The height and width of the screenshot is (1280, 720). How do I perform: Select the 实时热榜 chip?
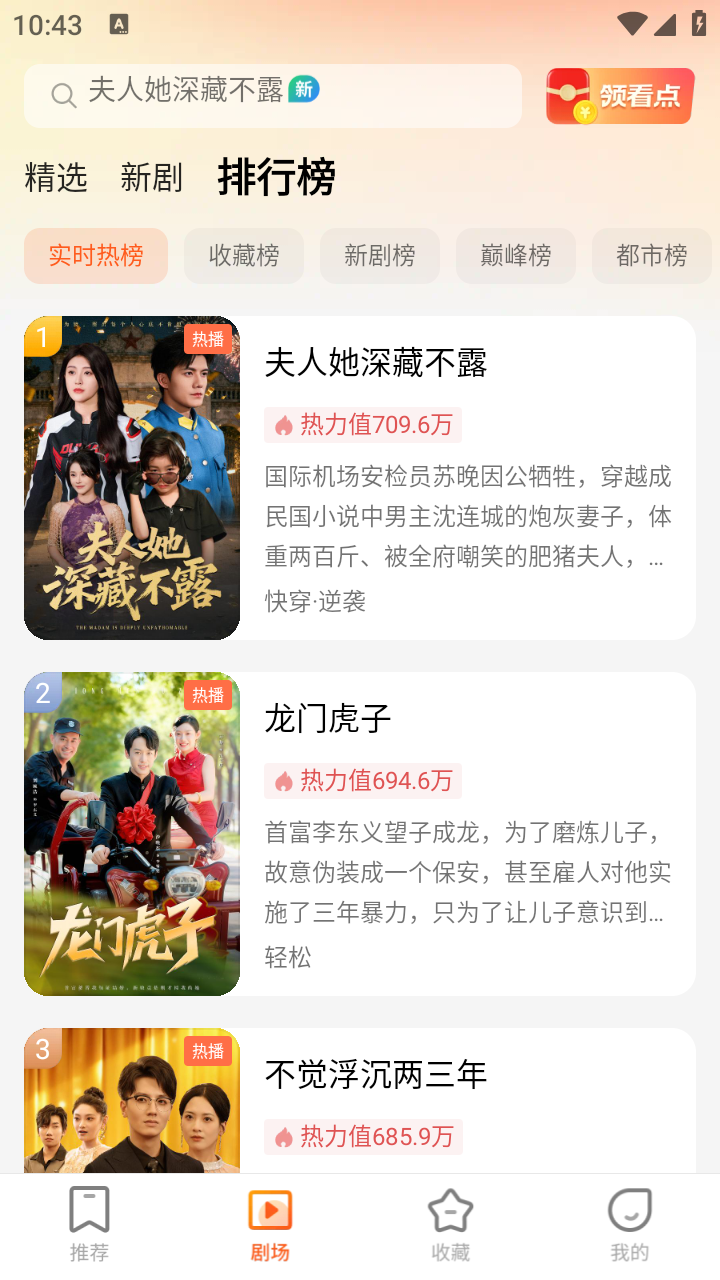(x=96, y=256)
